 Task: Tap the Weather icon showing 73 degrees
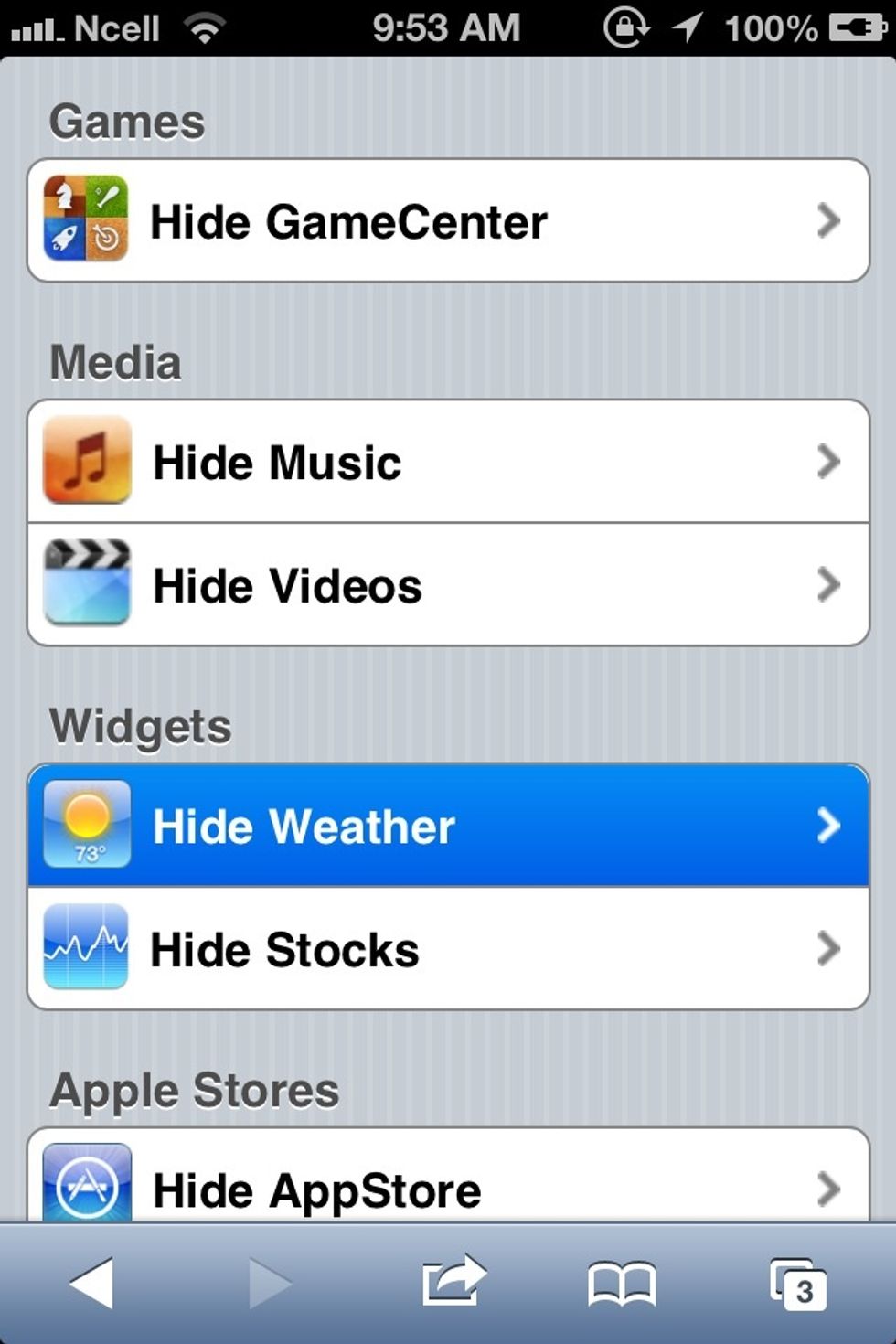[85, 825]
